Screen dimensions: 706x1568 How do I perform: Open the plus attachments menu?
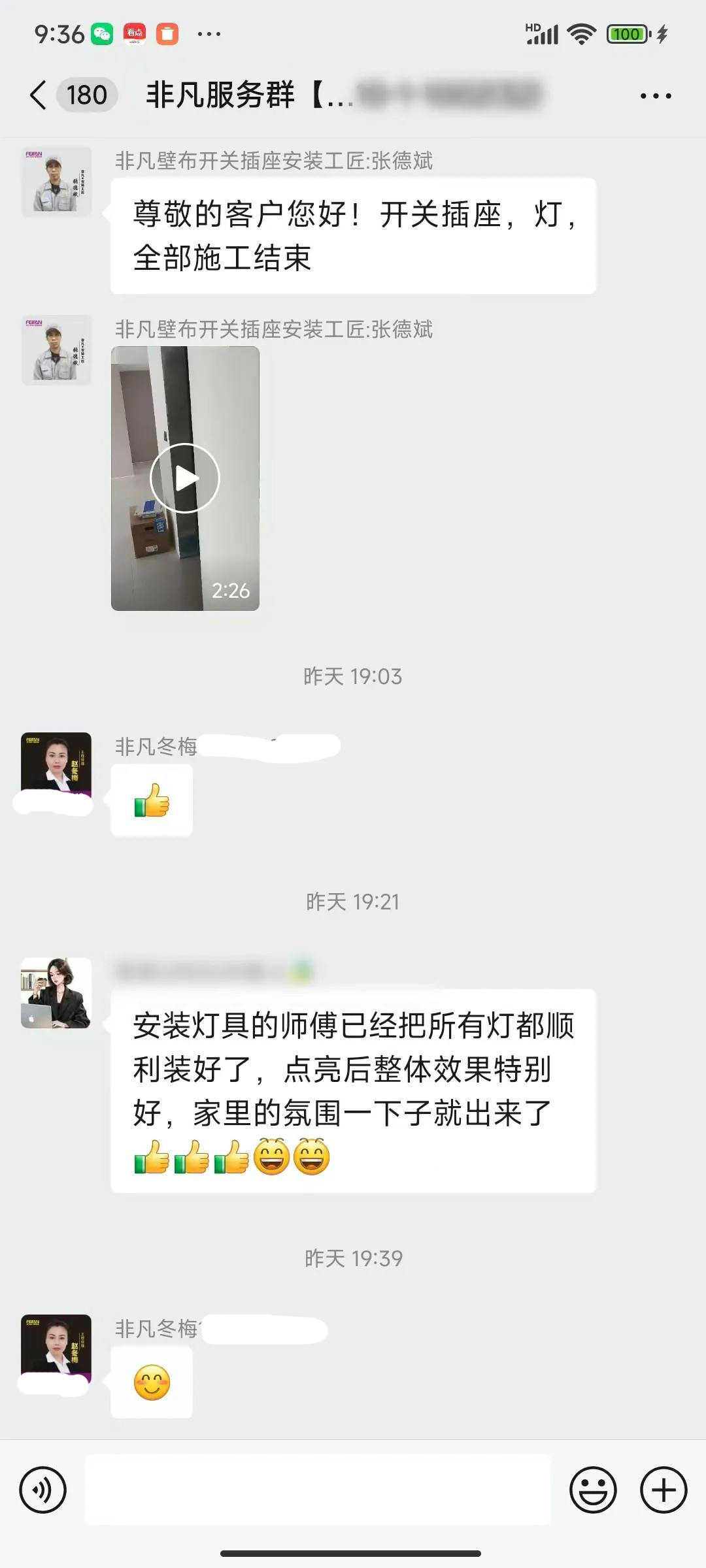click(663, 1490)
